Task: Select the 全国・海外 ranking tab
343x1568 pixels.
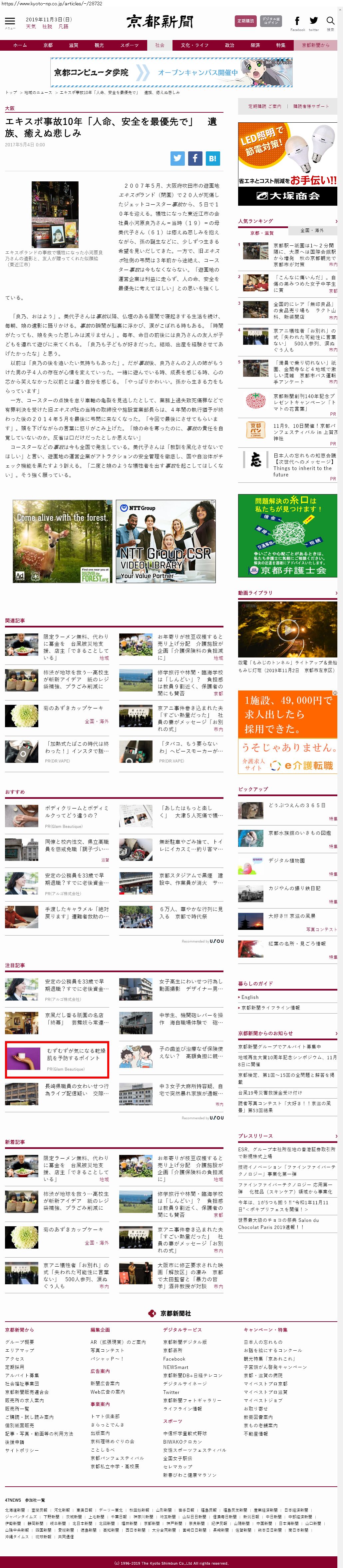Action: coord(312,230)
